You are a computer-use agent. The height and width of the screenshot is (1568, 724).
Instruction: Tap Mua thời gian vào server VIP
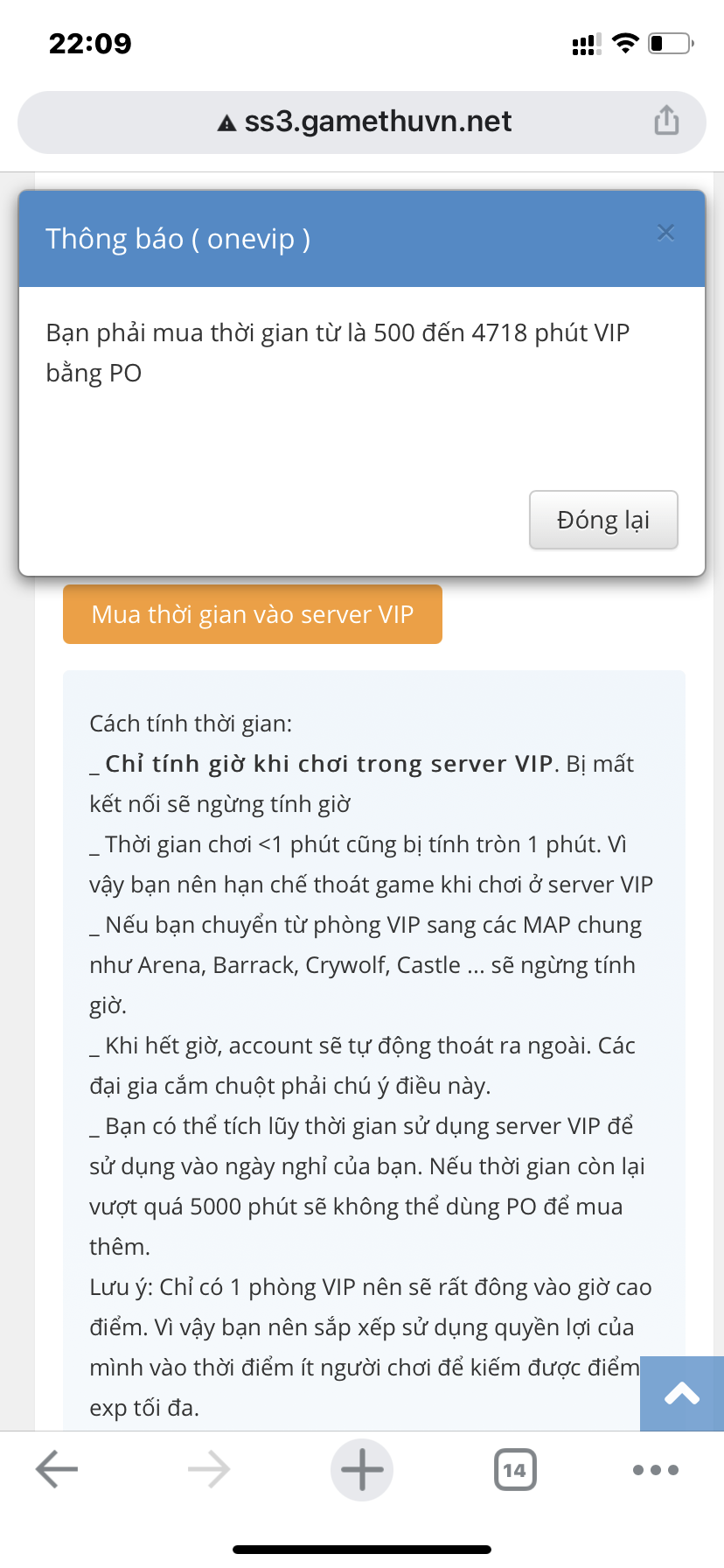click(253, 614)
